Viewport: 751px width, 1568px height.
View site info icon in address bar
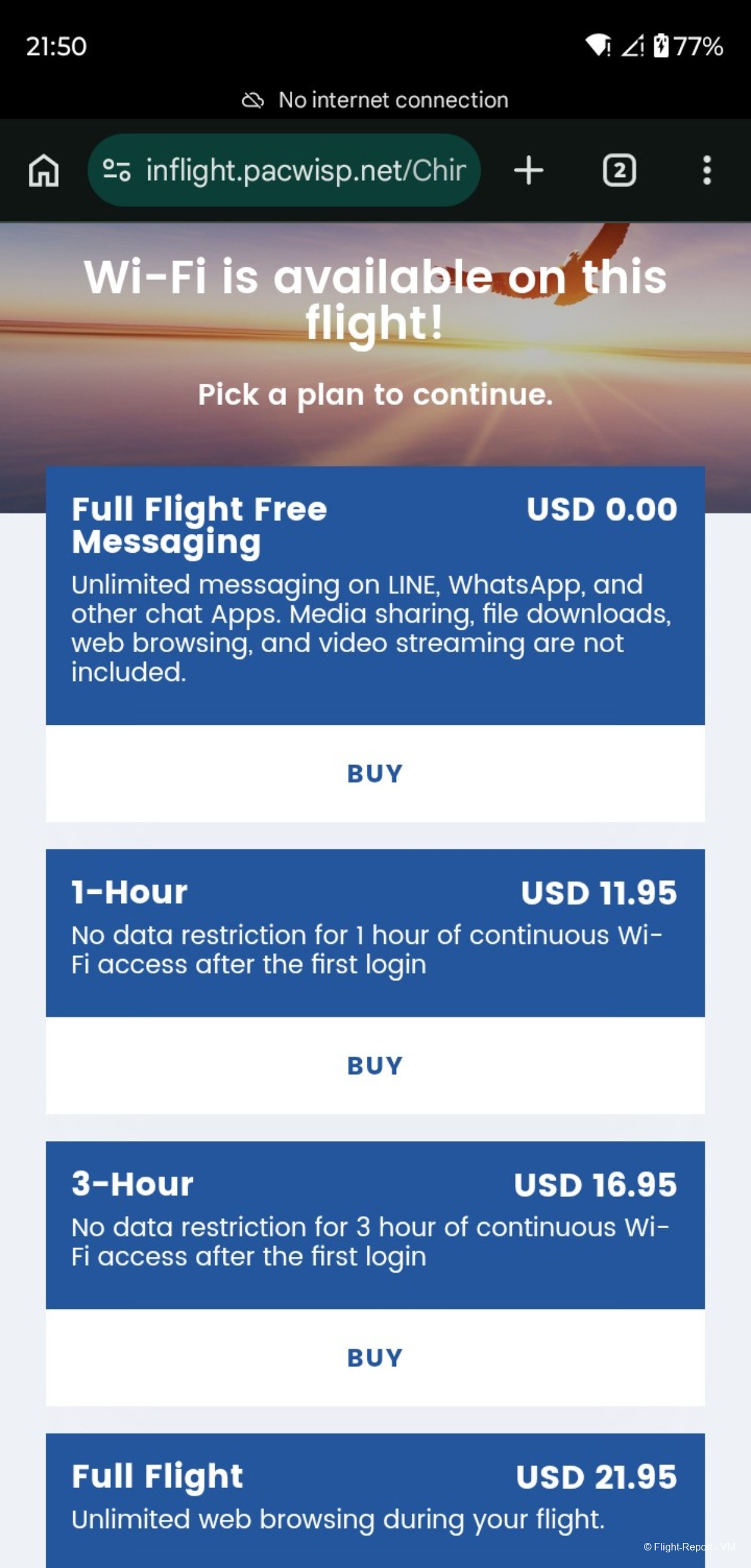[x=116, y=170]
